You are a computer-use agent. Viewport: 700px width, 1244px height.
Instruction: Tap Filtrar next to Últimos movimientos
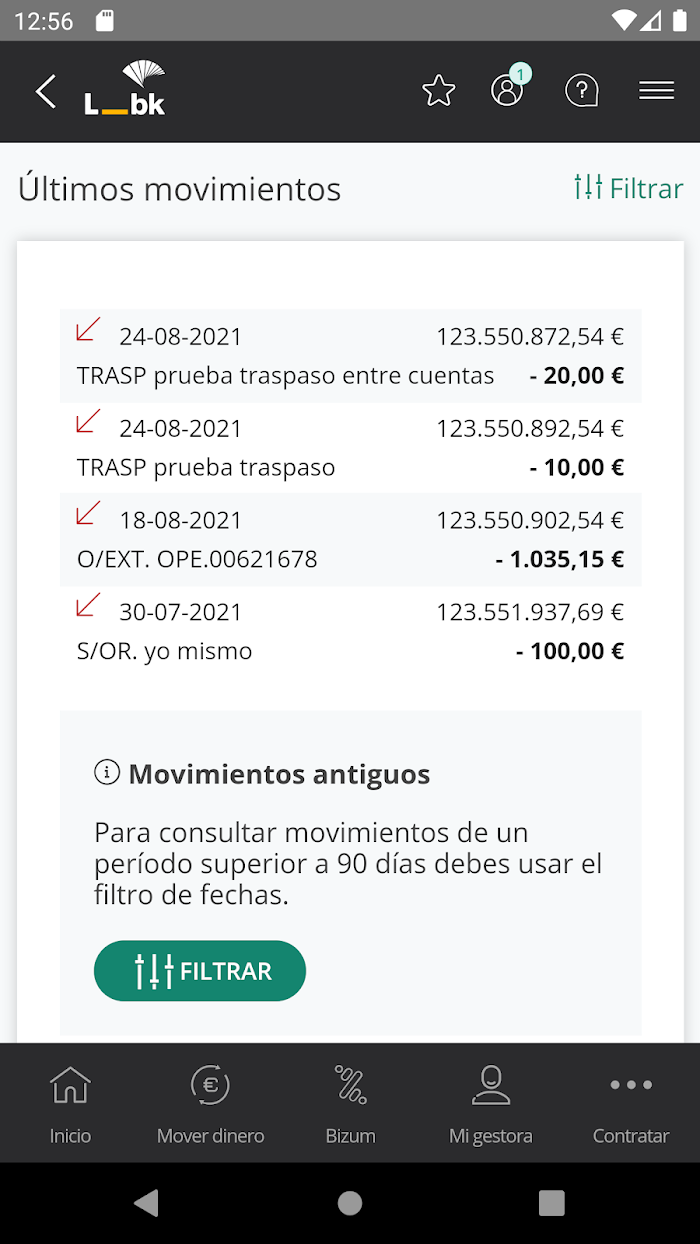click(x=629, y=188)
